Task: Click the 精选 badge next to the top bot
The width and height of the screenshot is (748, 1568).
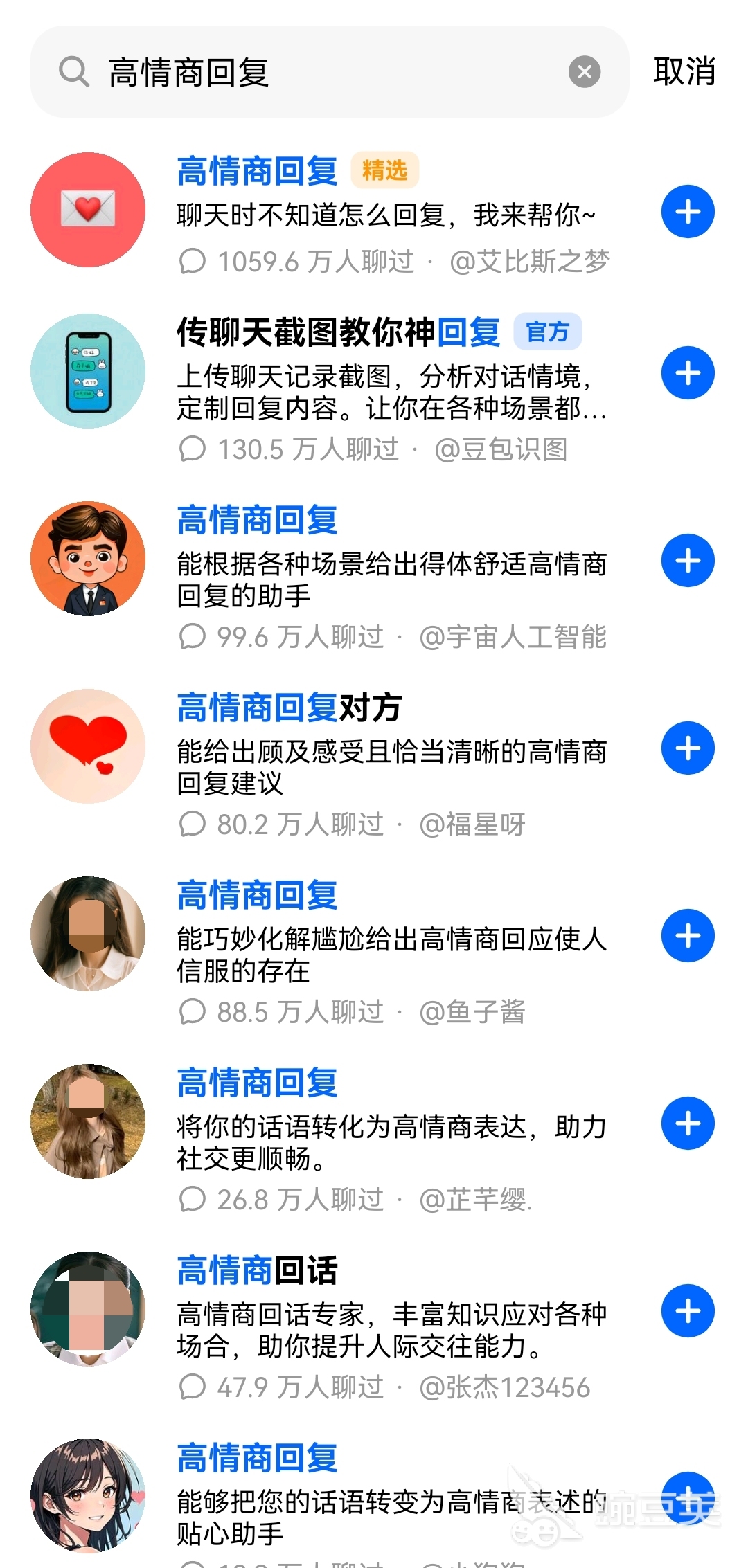Action: tap(386, 171)
